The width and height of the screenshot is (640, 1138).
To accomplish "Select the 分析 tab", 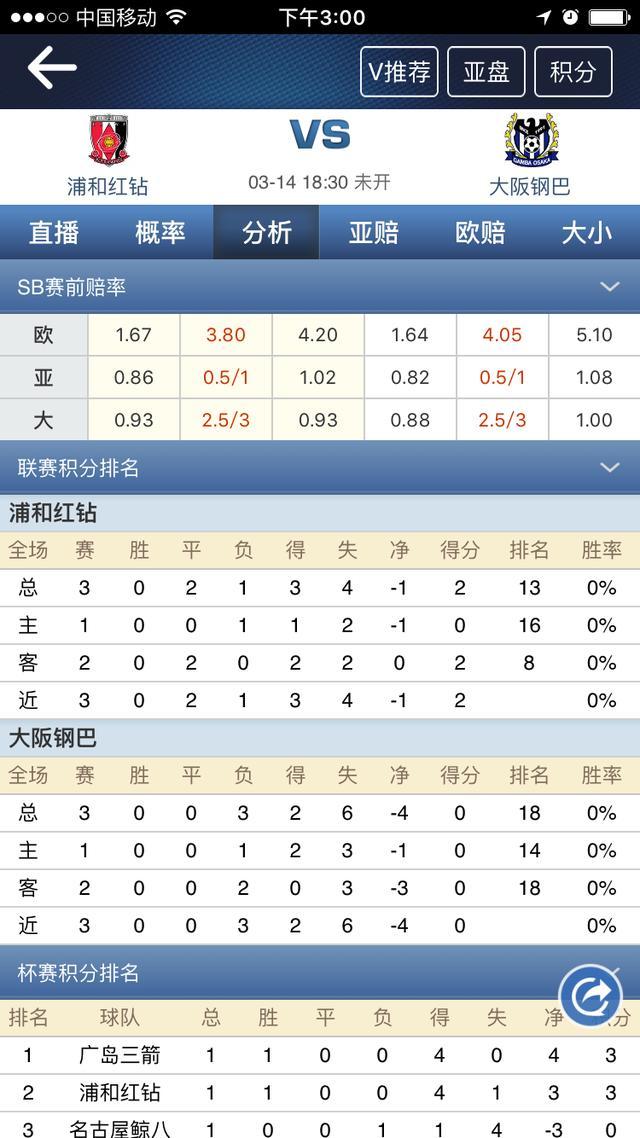I will [266, 232].
